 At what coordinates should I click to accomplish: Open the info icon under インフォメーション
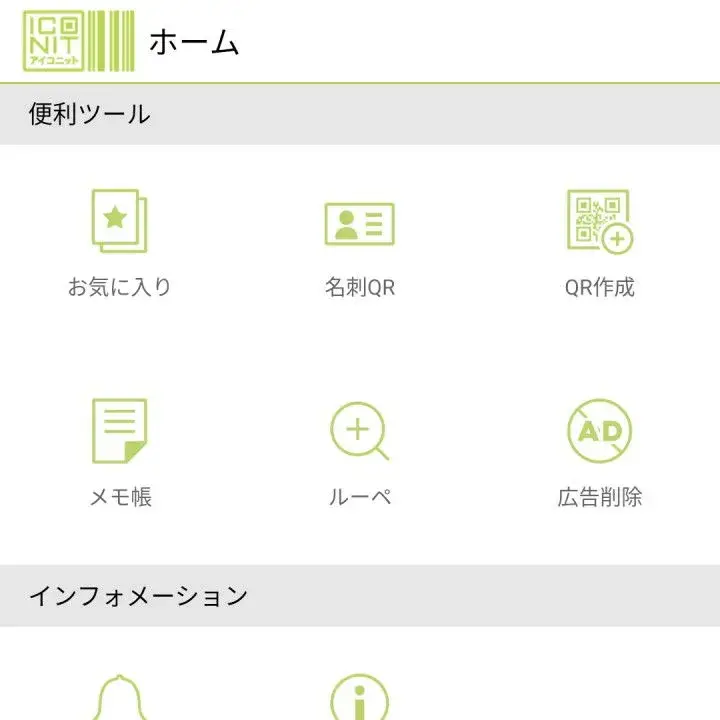pos(359,698)
